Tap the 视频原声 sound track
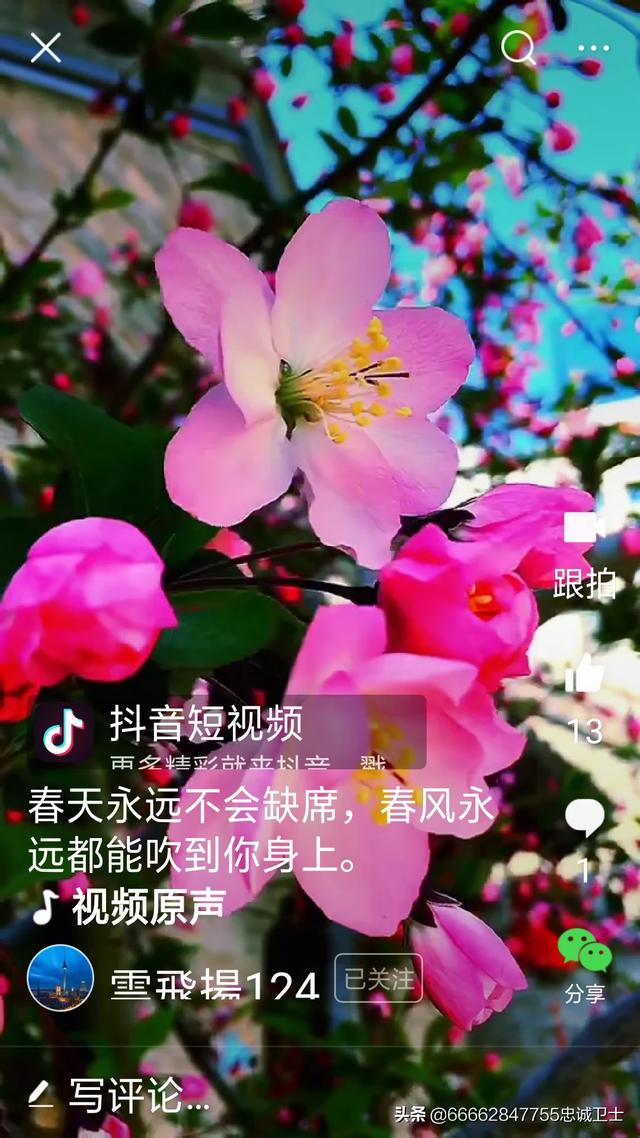640x1138 pixels. coord(130,906)
